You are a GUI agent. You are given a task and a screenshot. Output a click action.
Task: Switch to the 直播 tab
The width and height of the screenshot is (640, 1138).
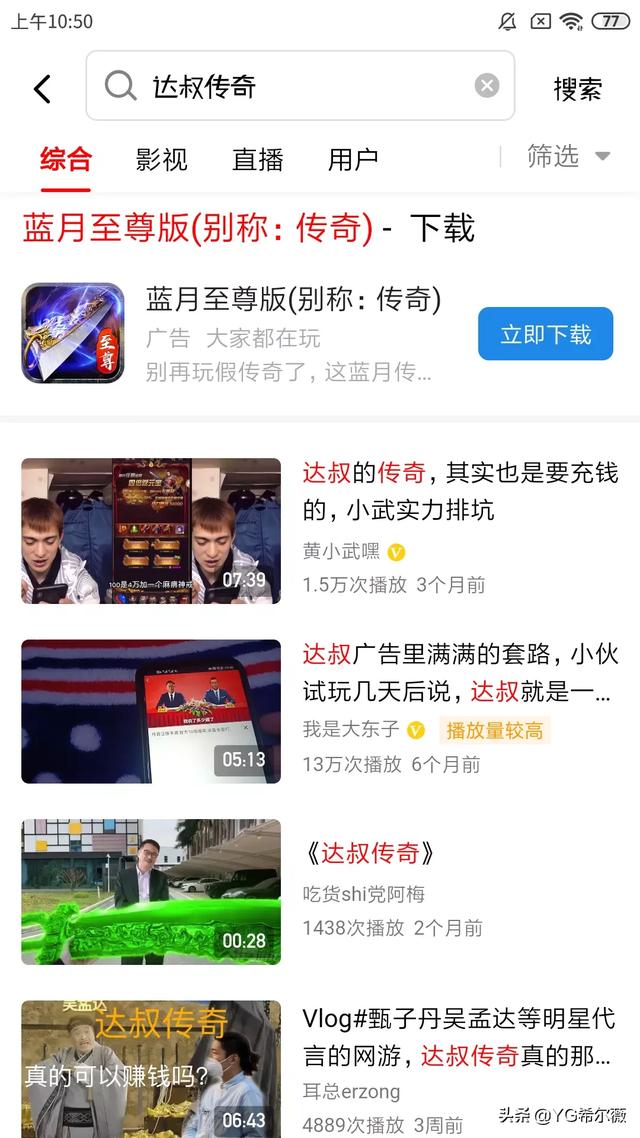point(257,159)
